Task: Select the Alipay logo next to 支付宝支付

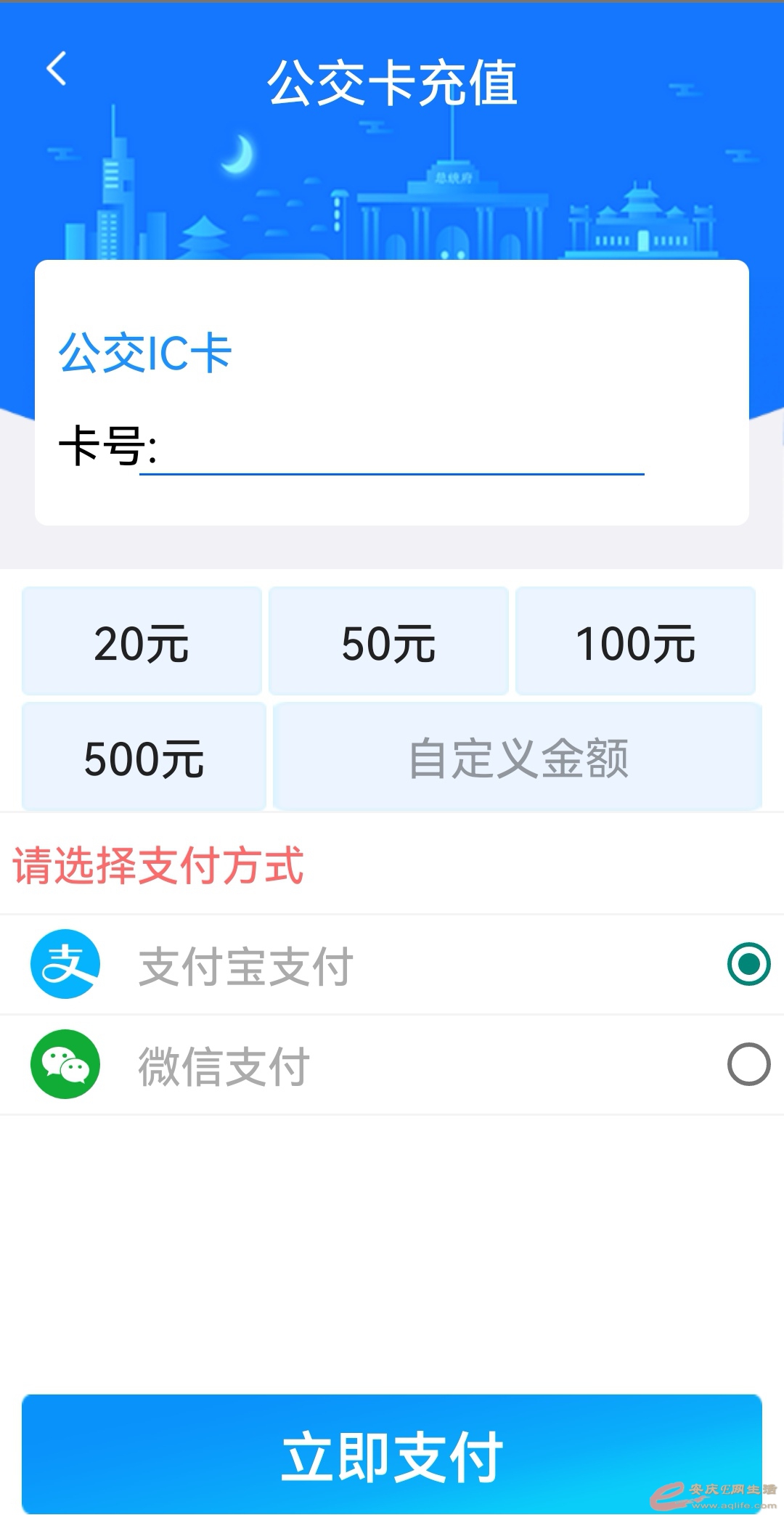Action: pyautogui.click(x=64, y=964)
